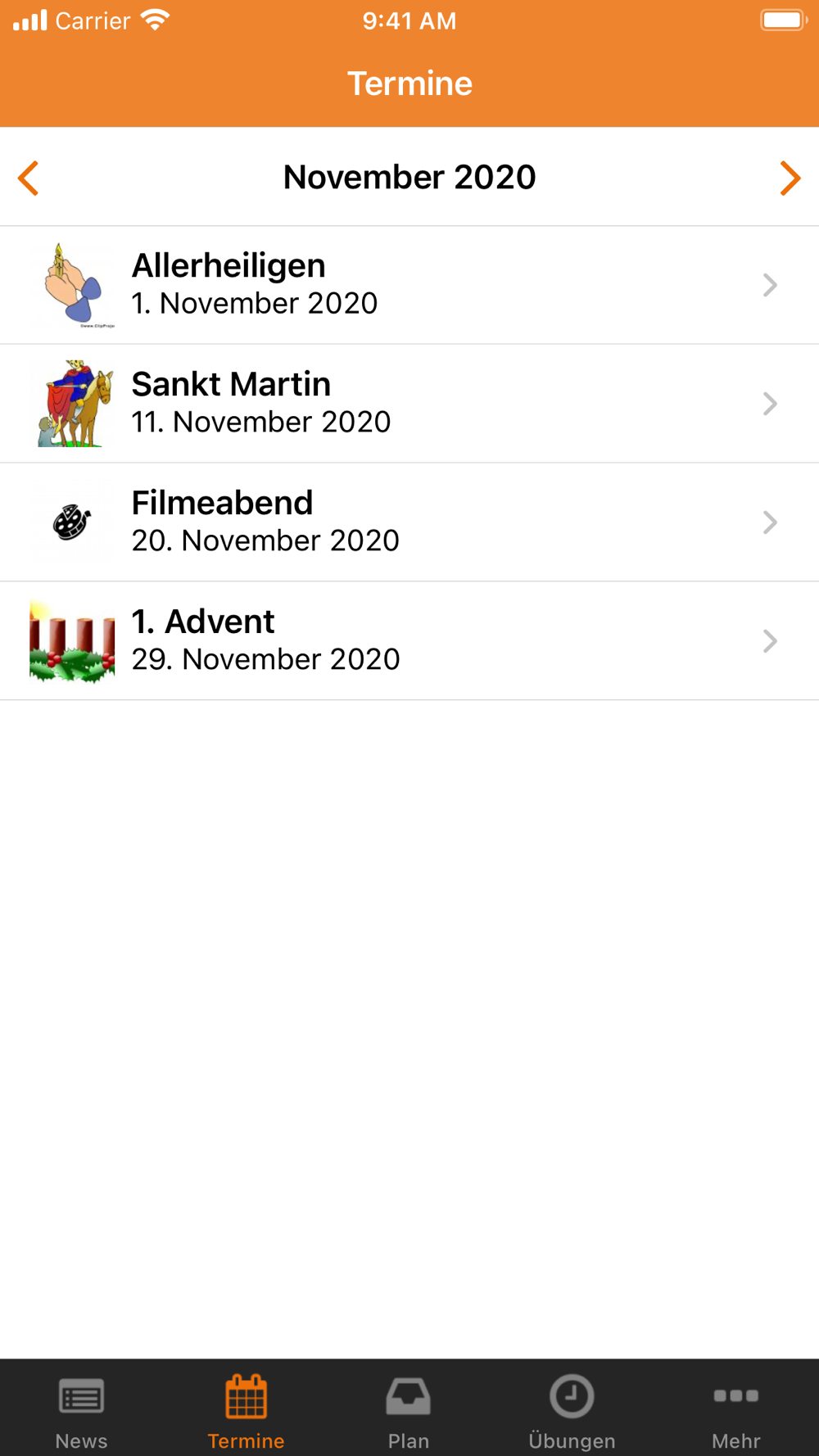
Task: Switch to the News tab
Action: click(81, 1409)
